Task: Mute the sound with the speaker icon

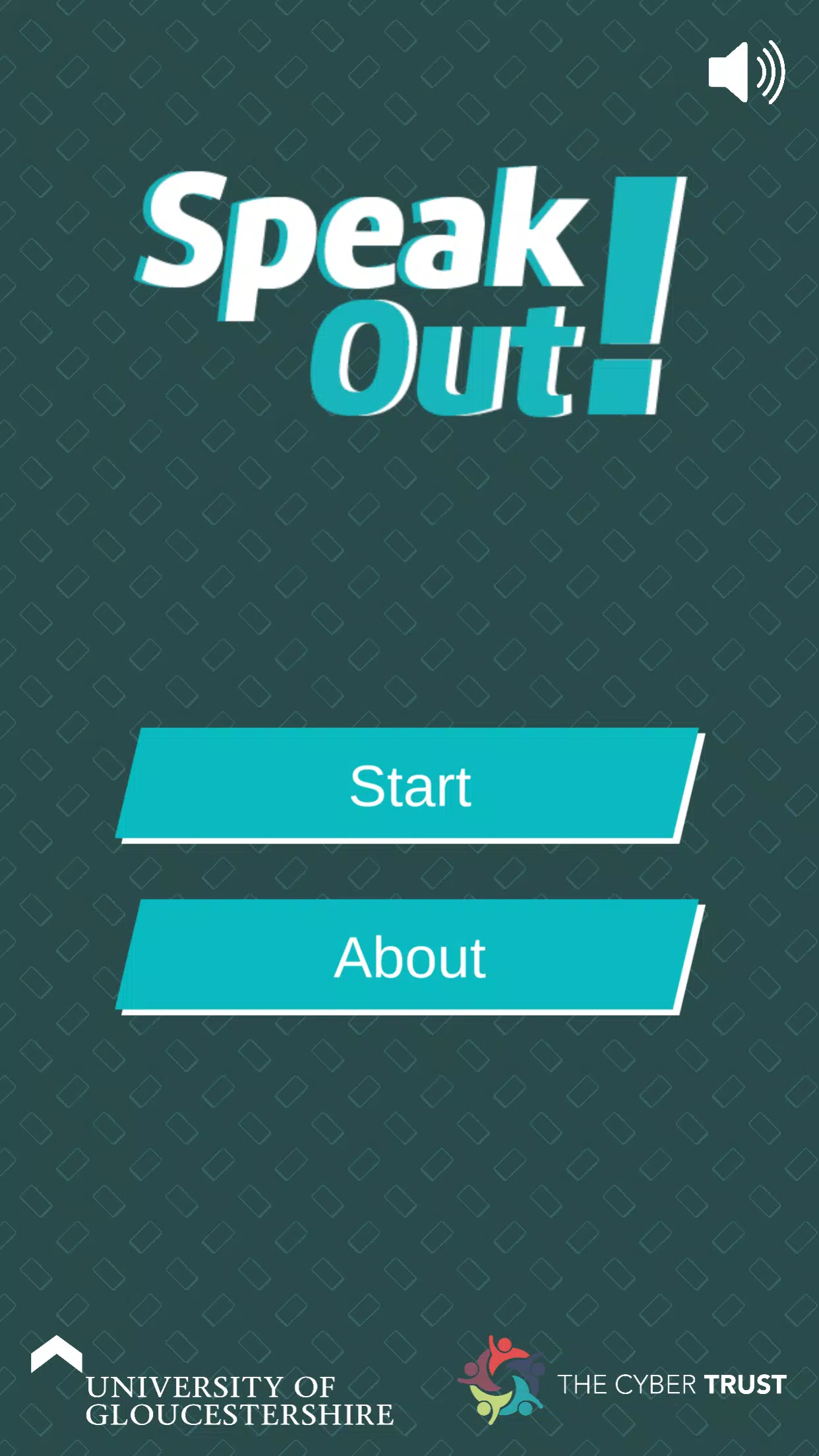Action: click(x=746, y=72)
